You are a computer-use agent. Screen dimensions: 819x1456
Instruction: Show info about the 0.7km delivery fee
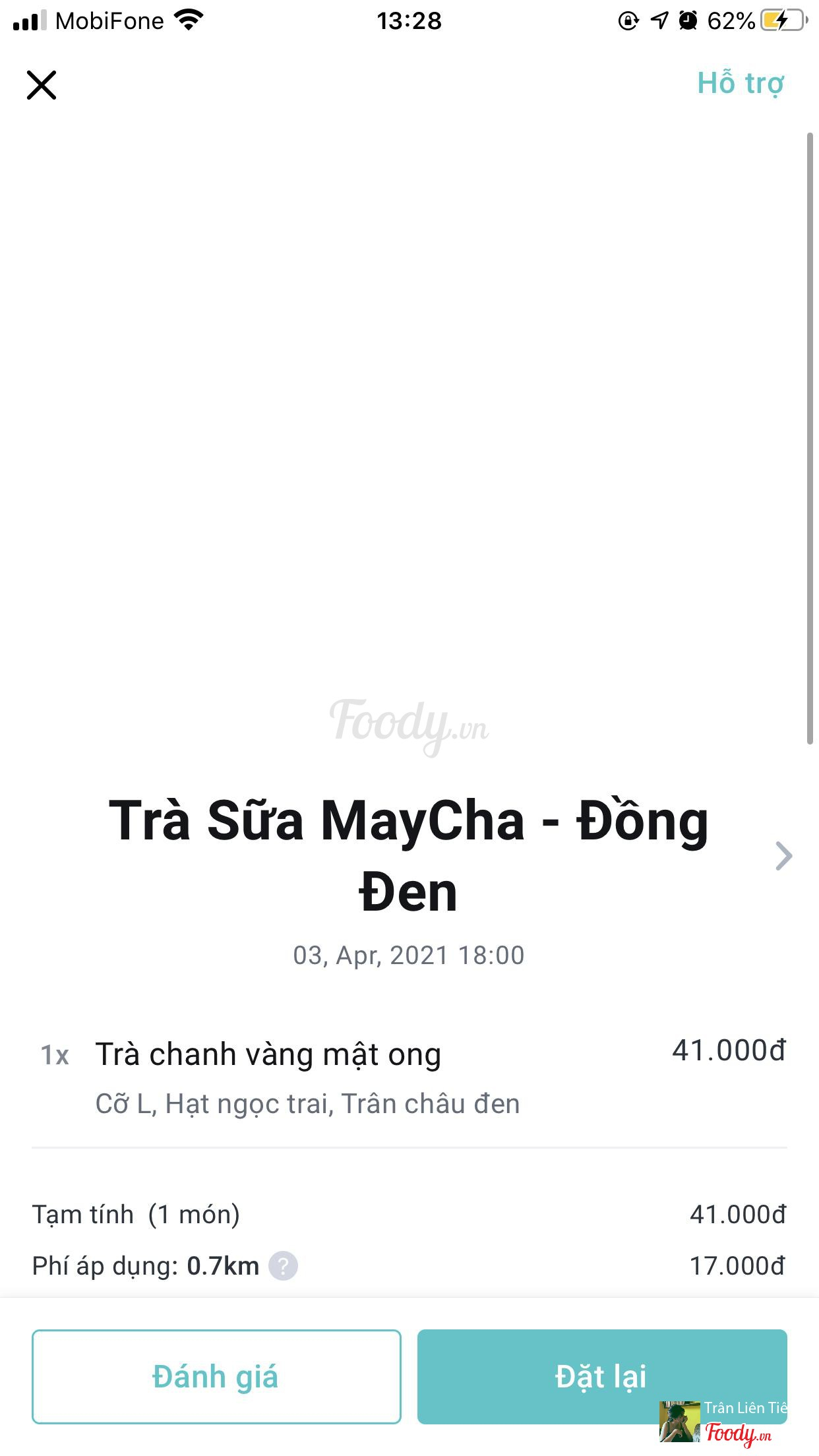point(284,1266)
